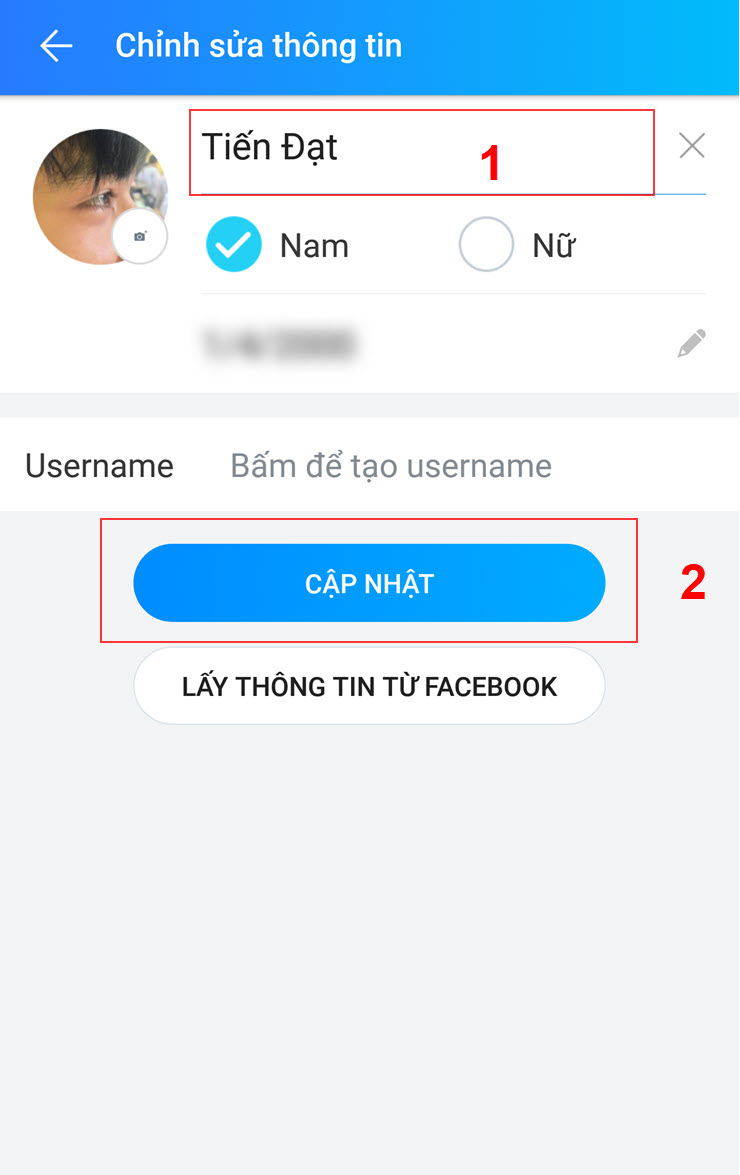Image resolution: width=740 pixels, height=1175 pixels.
Task: Change profile photo via camera icon
Action: [140, 236]
